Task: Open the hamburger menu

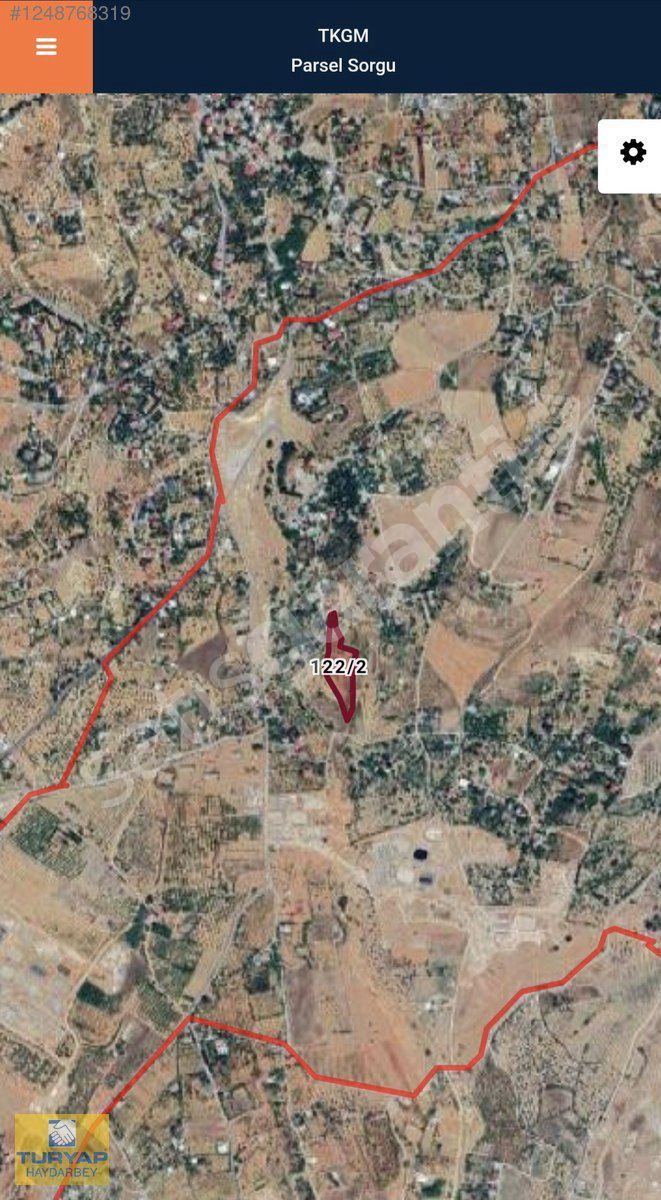Action: pos(46,47)
